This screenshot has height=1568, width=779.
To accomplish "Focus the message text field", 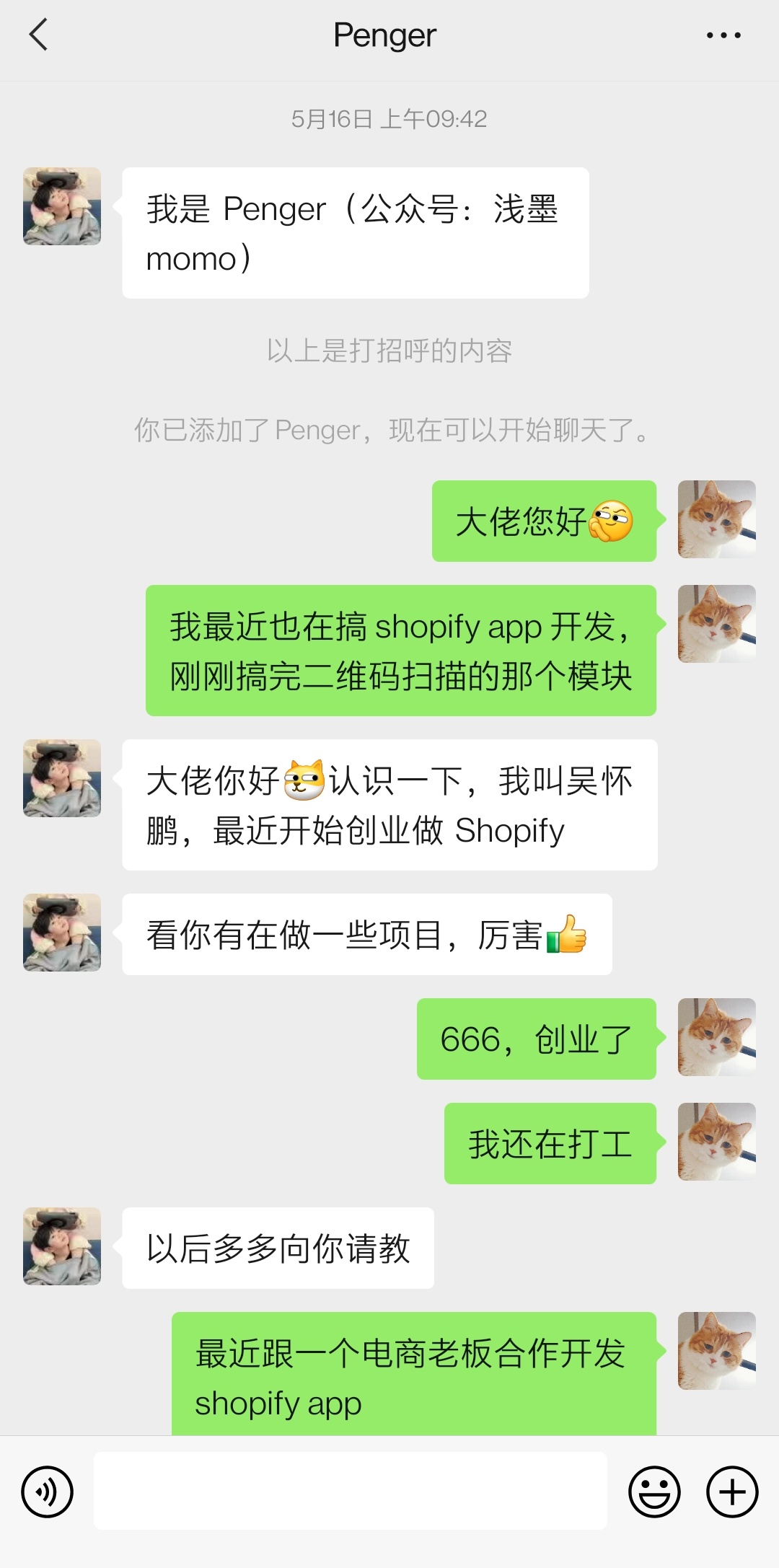I will (x=350, y=1490).
